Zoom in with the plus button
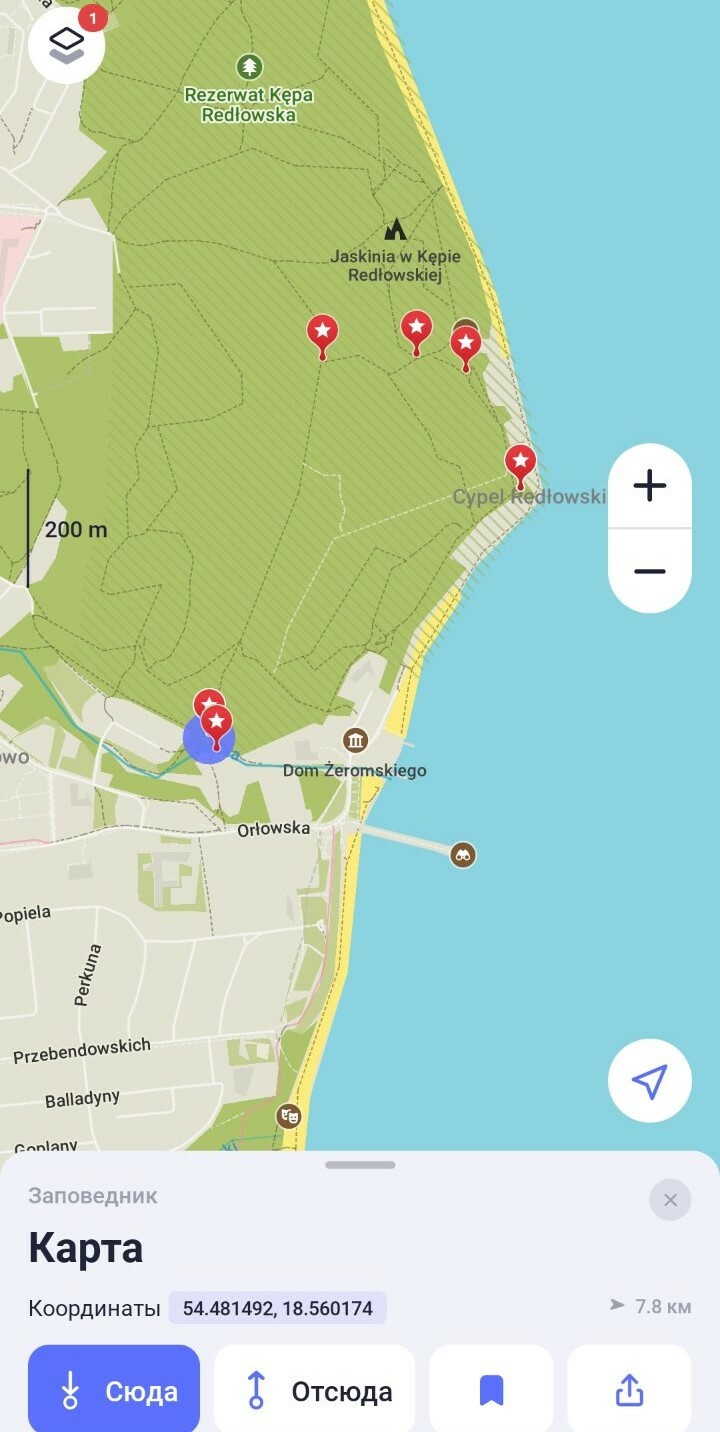The image size is (720, 1432). (x=649, y=487)
